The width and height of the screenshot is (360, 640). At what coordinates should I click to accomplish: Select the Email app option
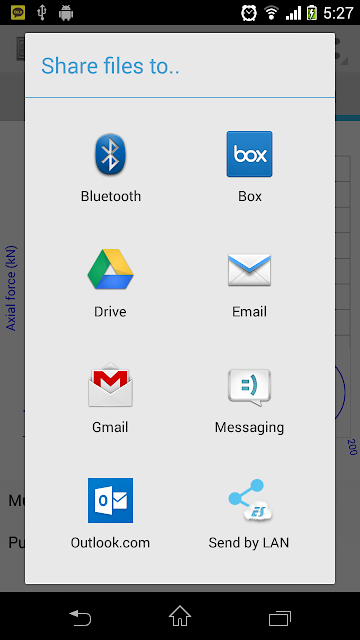coord(249,283)
